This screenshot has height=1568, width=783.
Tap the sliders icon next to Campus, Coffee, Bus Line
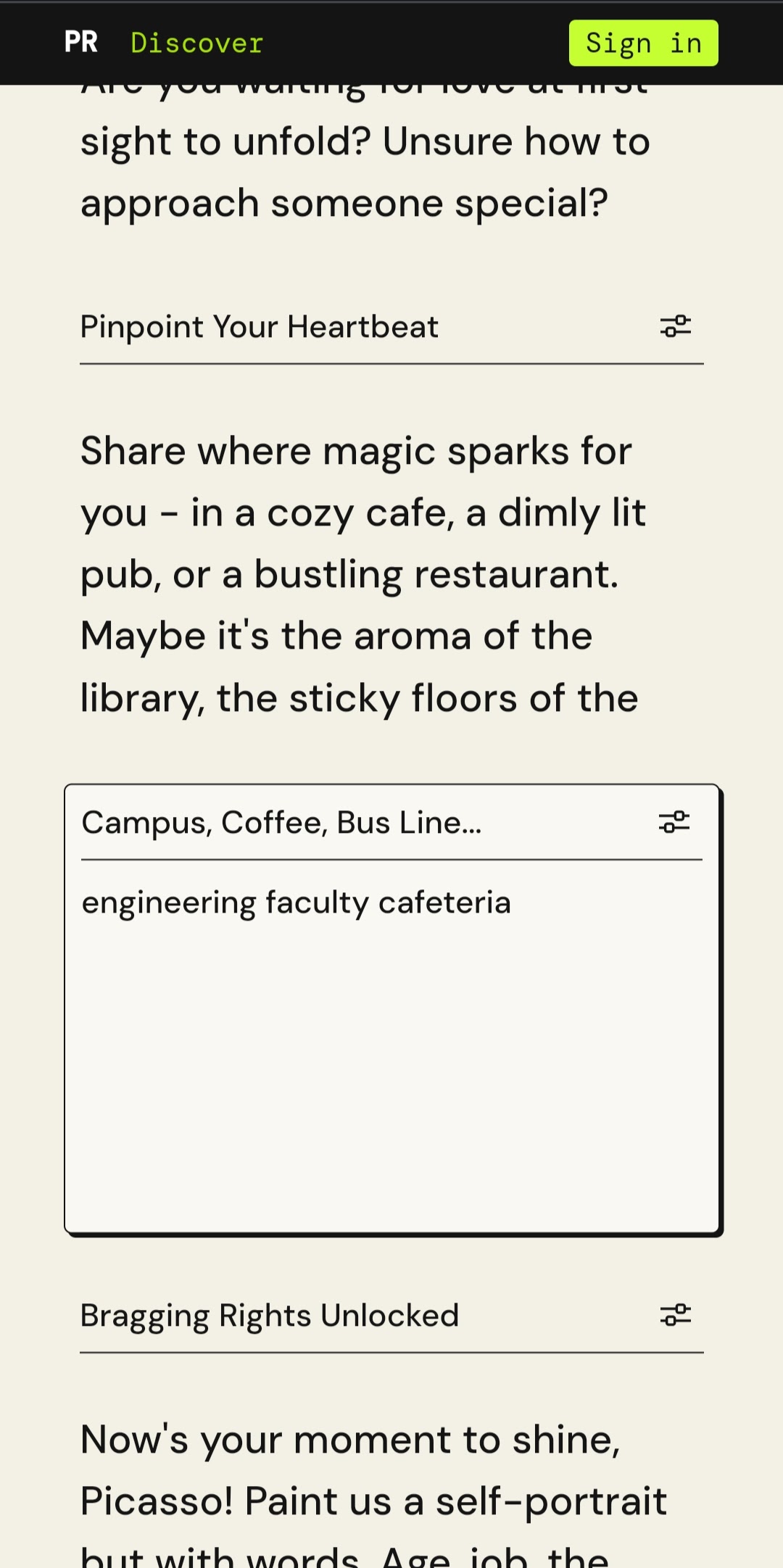[x=674, y=822]
